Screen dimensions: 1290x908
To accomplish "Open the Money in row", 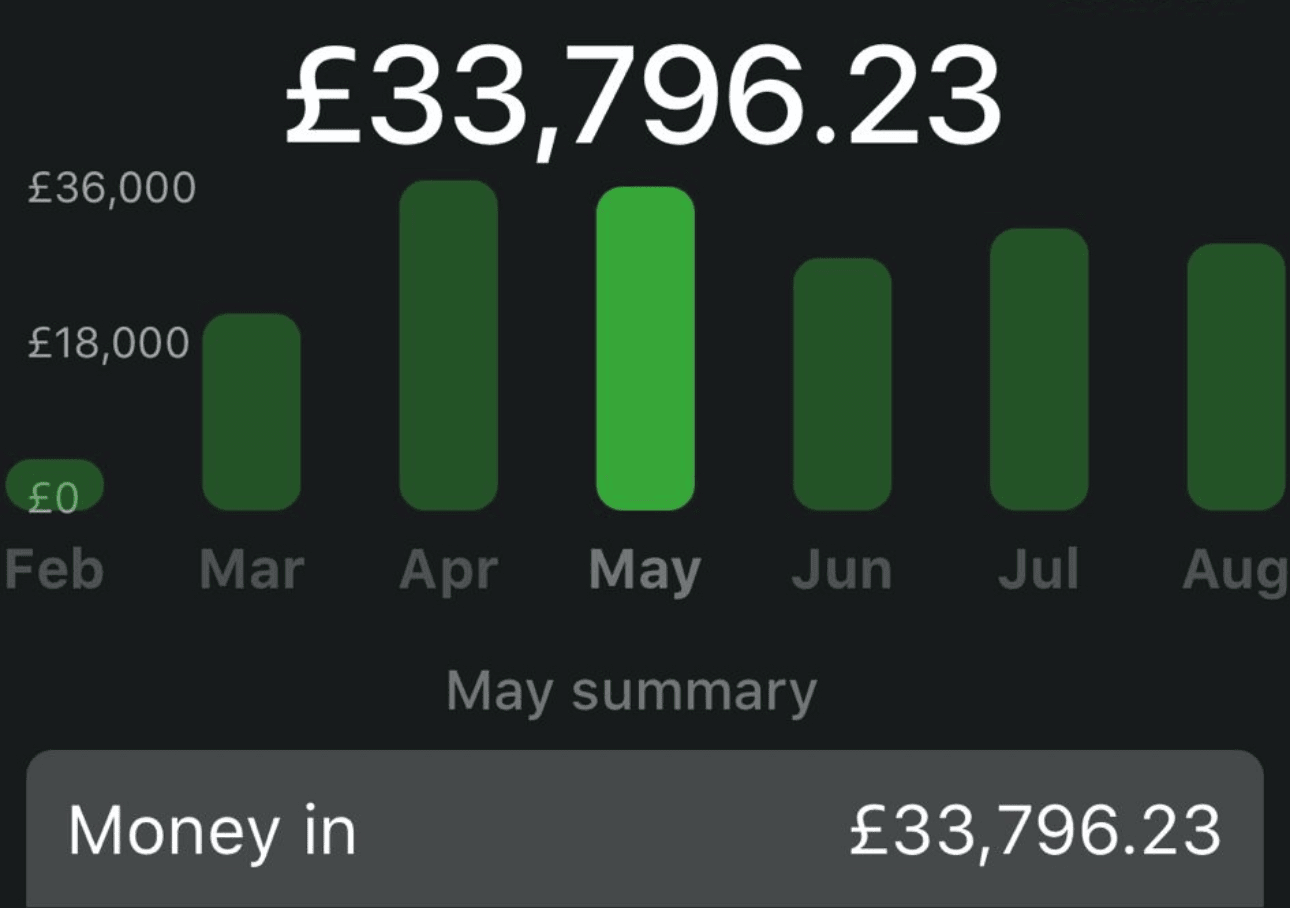I will 645,830.
